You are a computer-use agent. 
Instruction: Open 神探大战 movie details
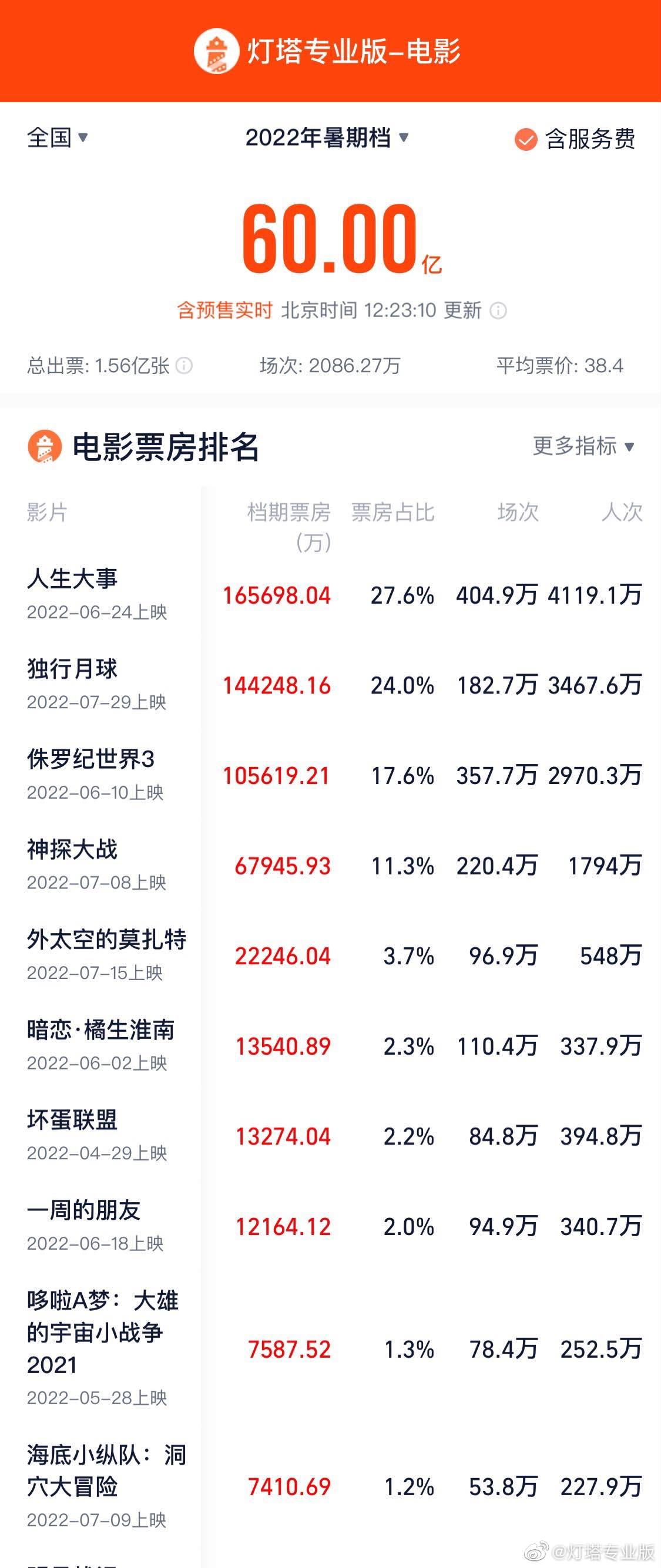(x=72, y=849)
